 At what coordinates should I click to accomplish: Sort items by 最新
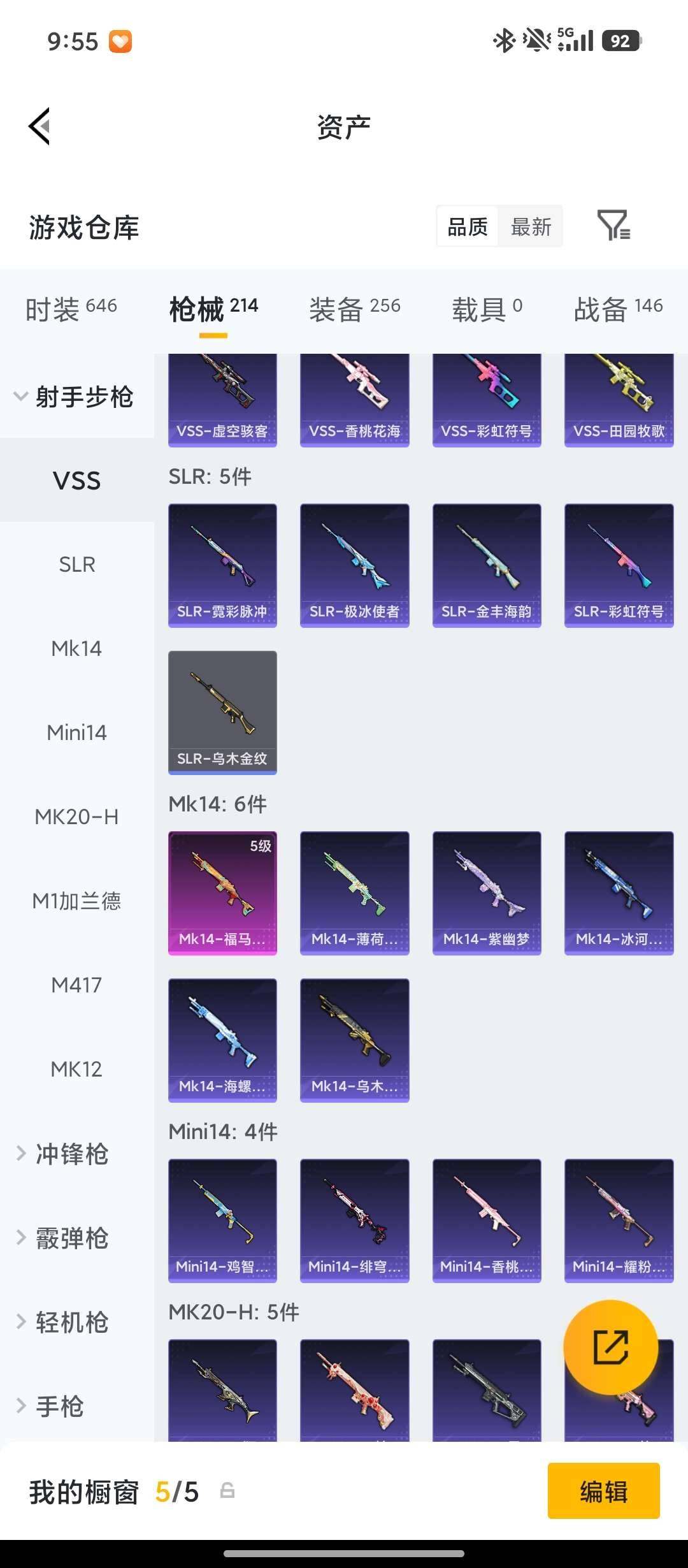[531, 226]
